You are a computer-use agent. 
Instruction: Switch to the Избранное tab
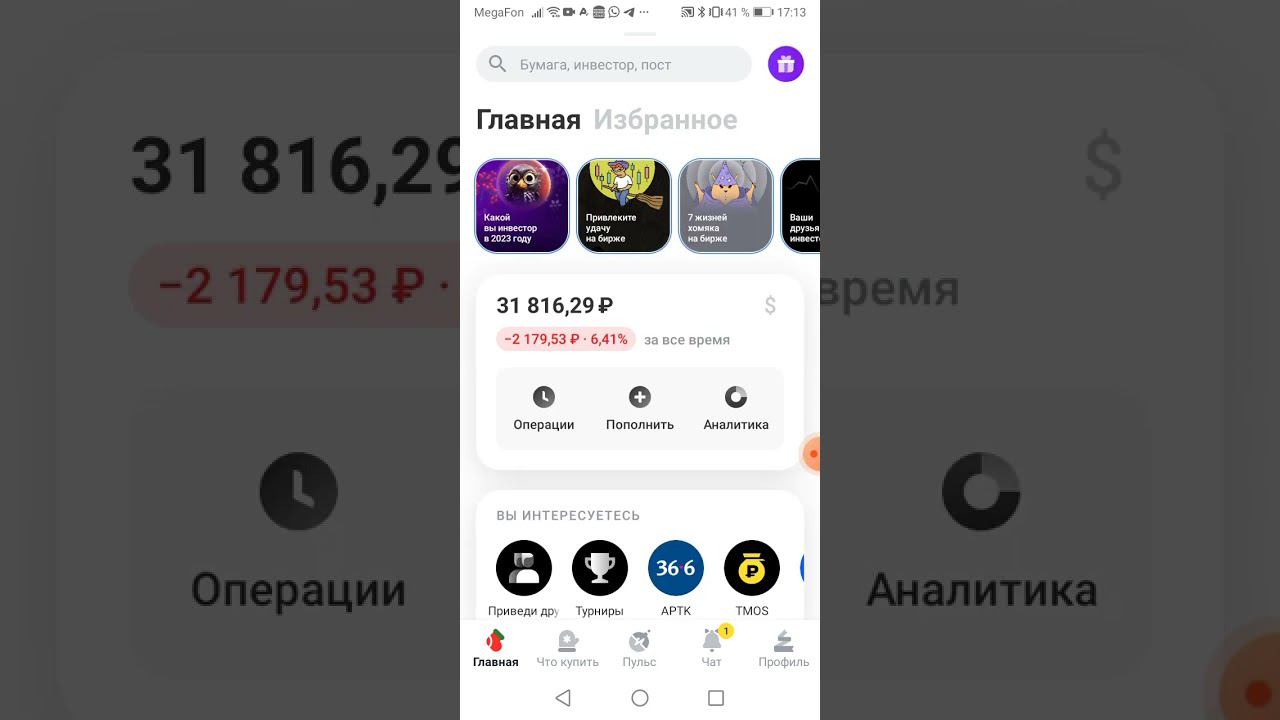click(665, 120)
